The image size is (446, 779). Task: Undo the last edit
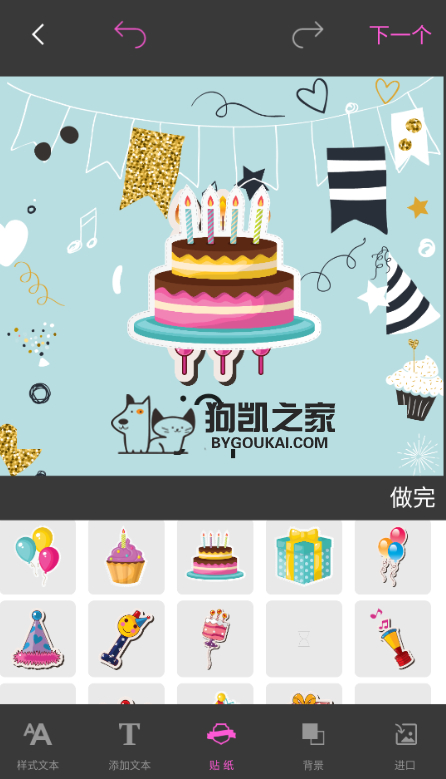130,34
